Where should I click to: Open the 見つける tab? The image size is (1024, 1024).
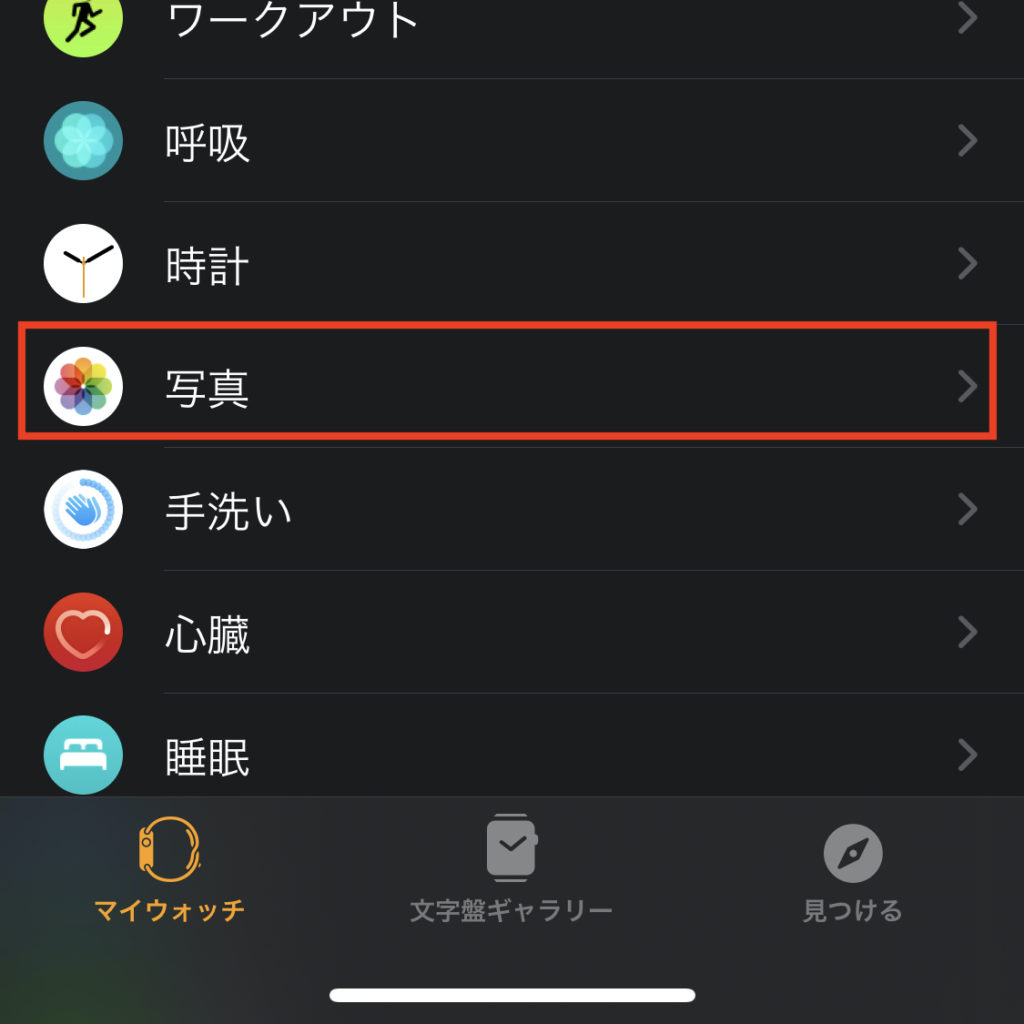pyautogui.click(x=852, y=869)
